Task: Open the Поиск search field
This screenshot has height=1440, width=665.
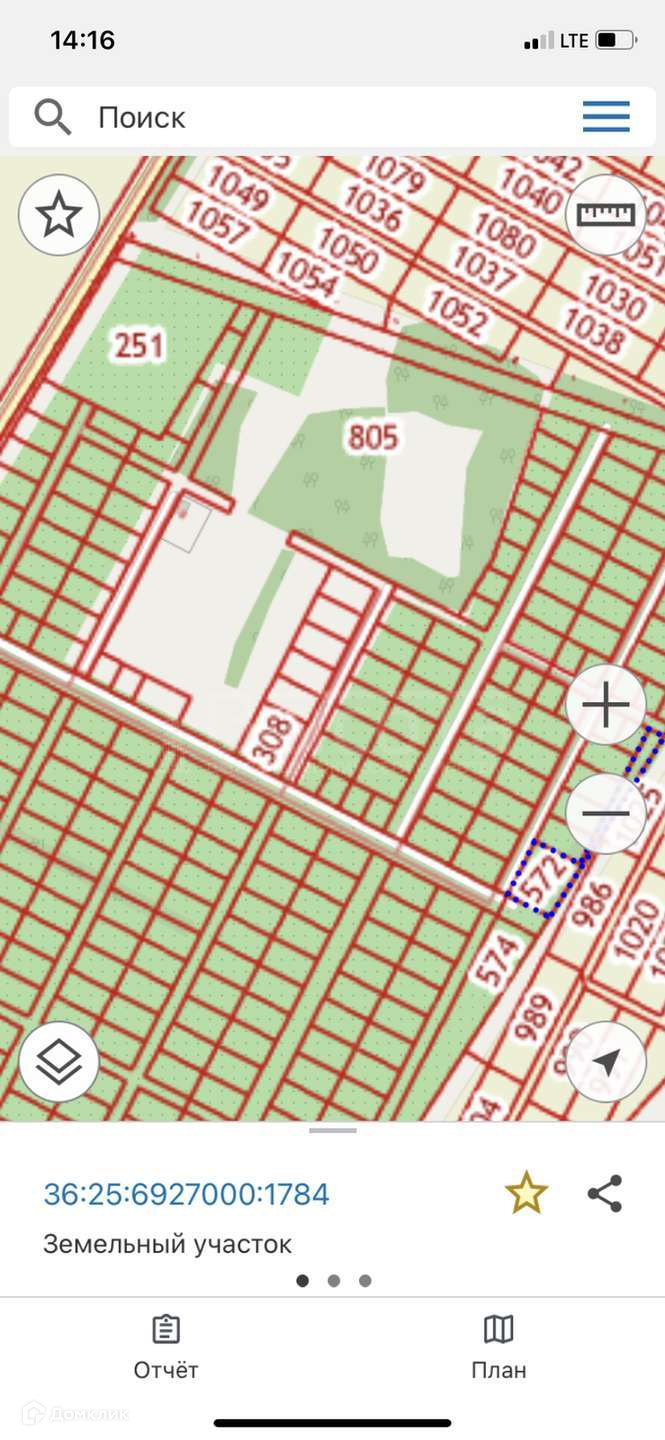Action: (300, 117)
